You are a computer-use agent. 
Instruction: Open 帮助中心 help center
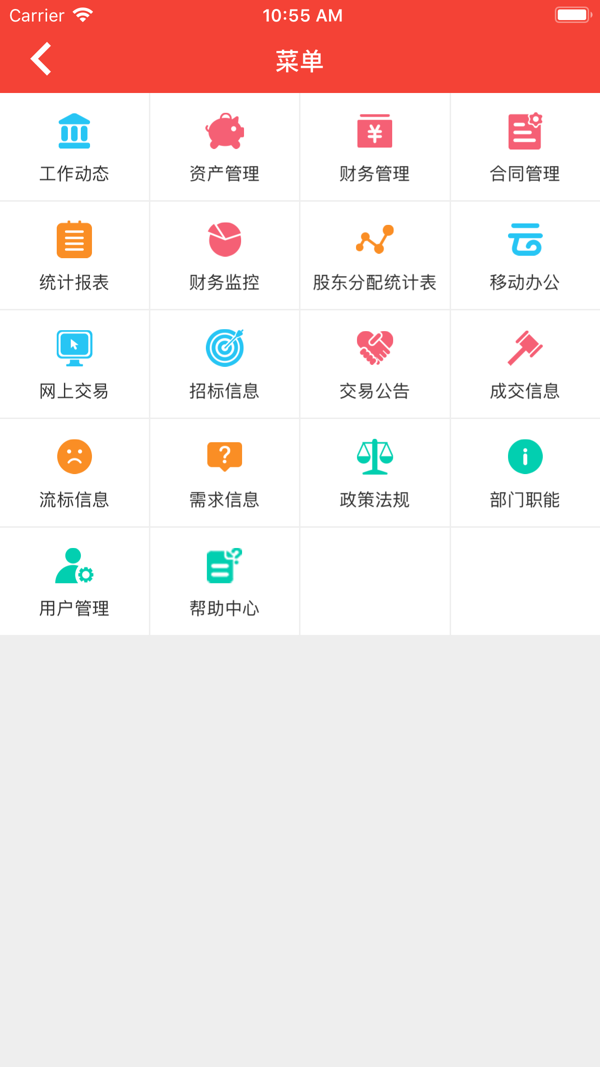(224, 581)
